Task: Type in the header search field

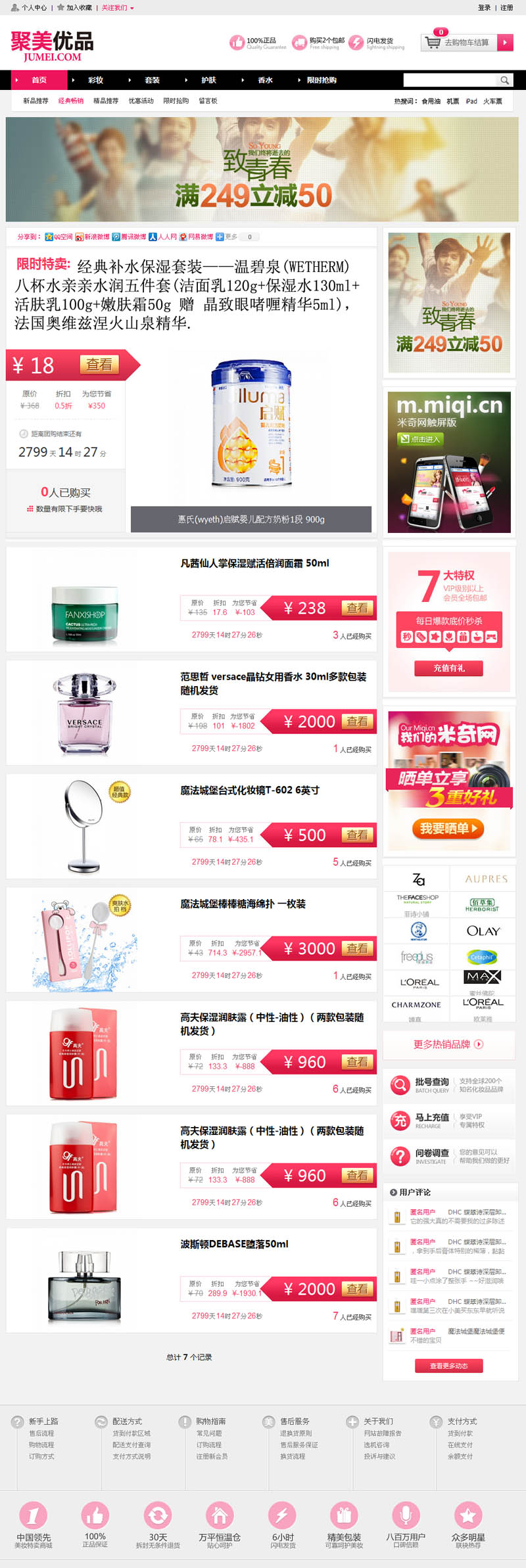Action: (x=449, y=80)
